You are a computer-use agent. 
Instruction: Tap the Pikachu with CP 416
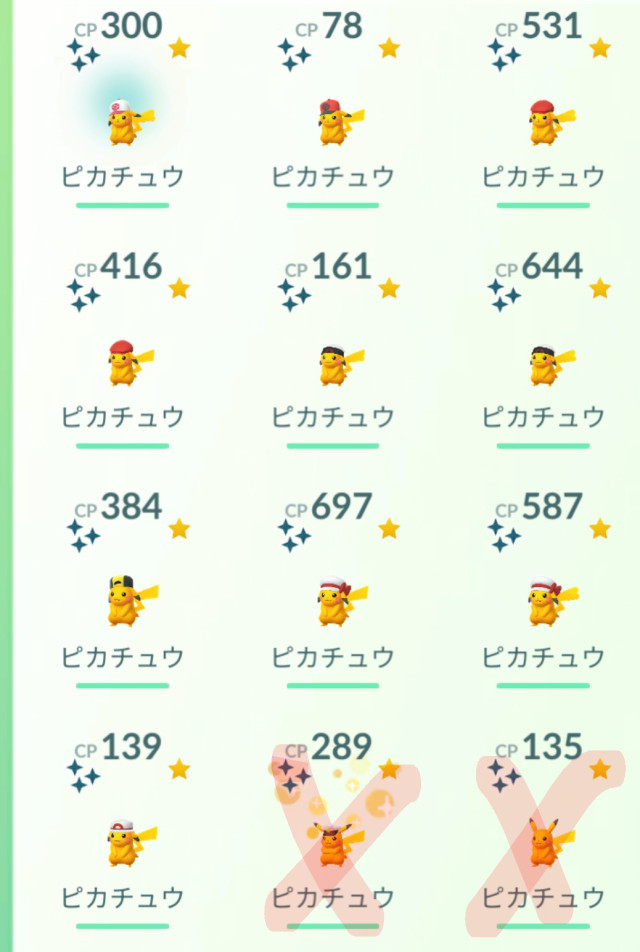(123, 362)
